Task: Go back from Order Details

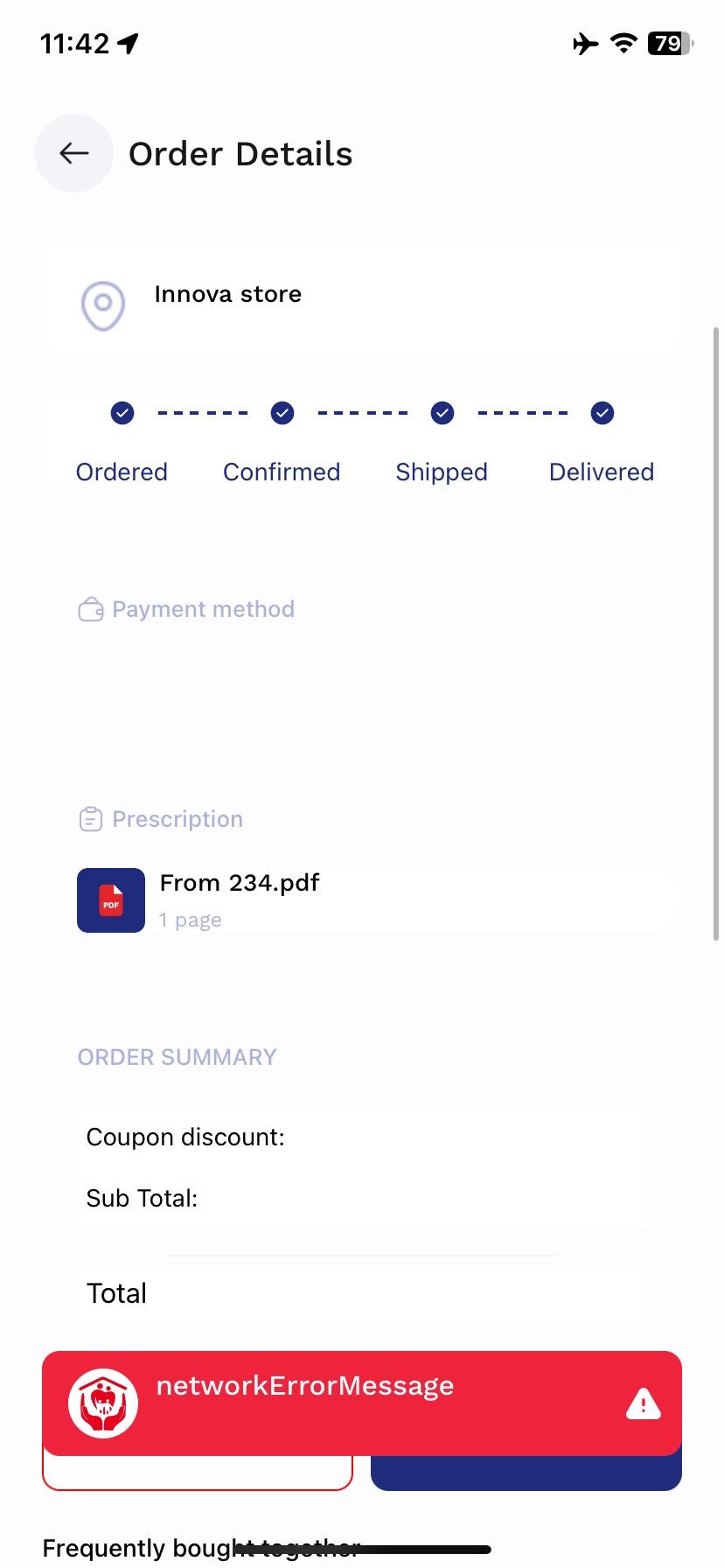Action: [74, 154]
